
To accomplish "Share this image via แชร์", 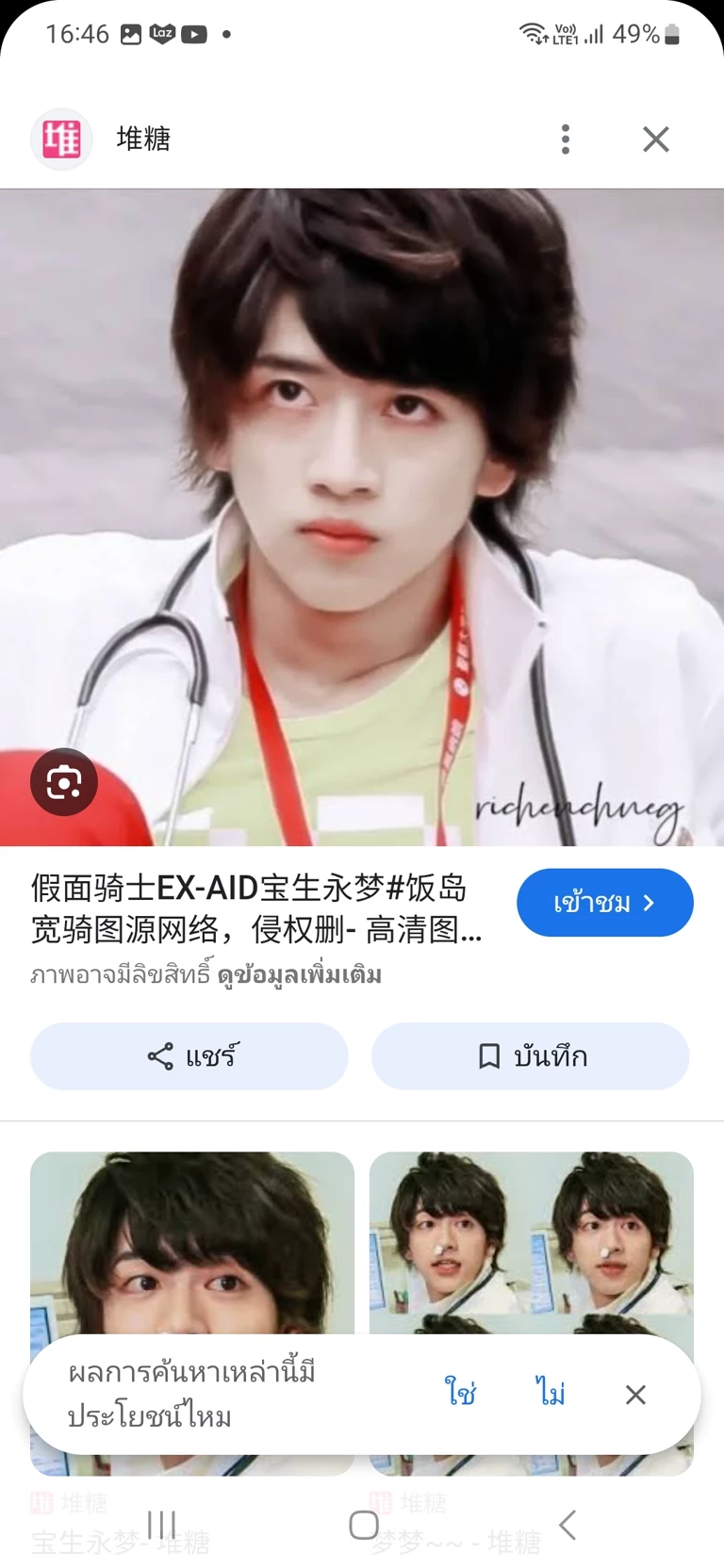I will point(189,1056).
